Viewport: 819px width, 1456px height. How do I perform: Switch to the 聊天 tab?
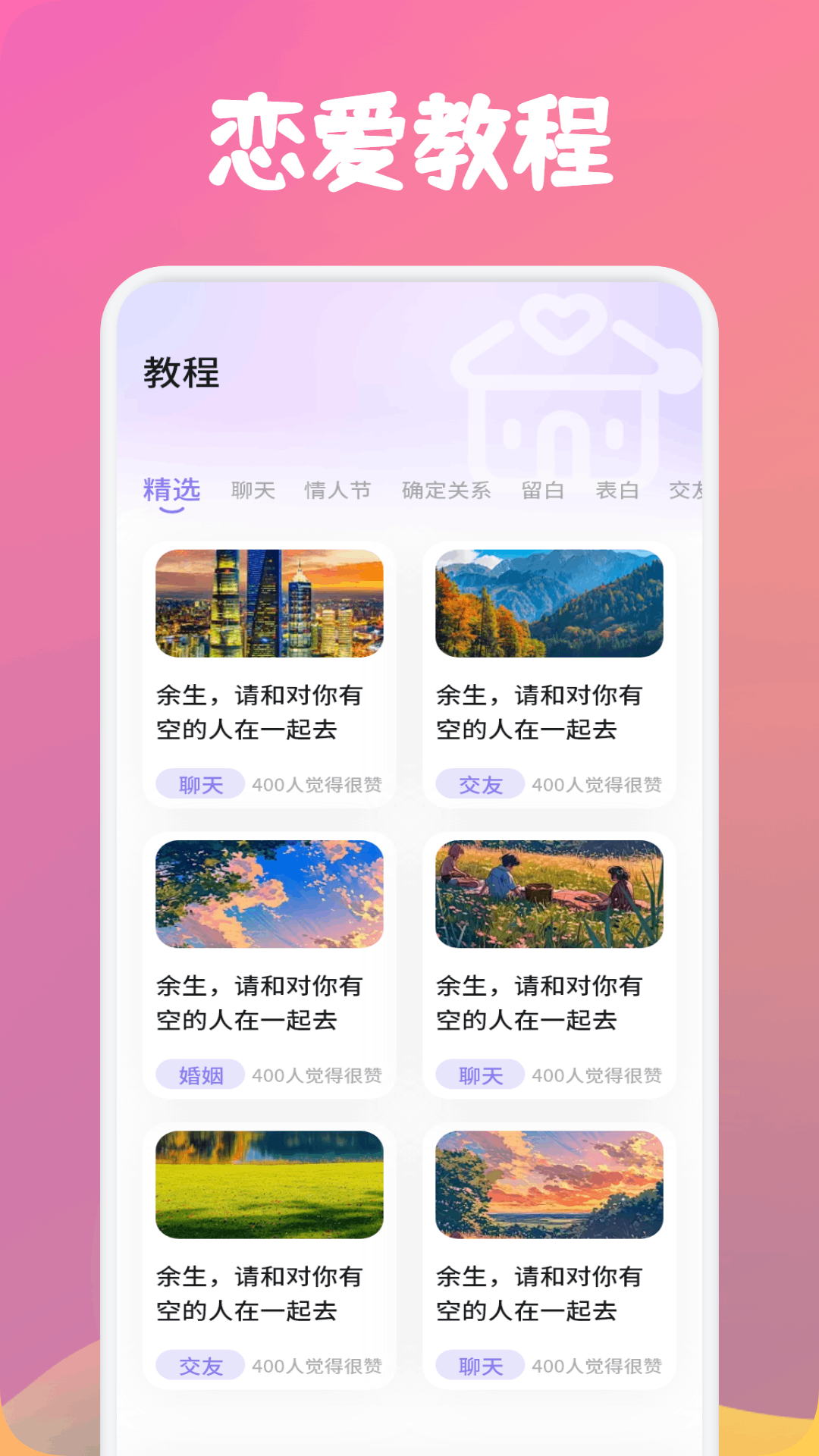(x=253, y=491)
